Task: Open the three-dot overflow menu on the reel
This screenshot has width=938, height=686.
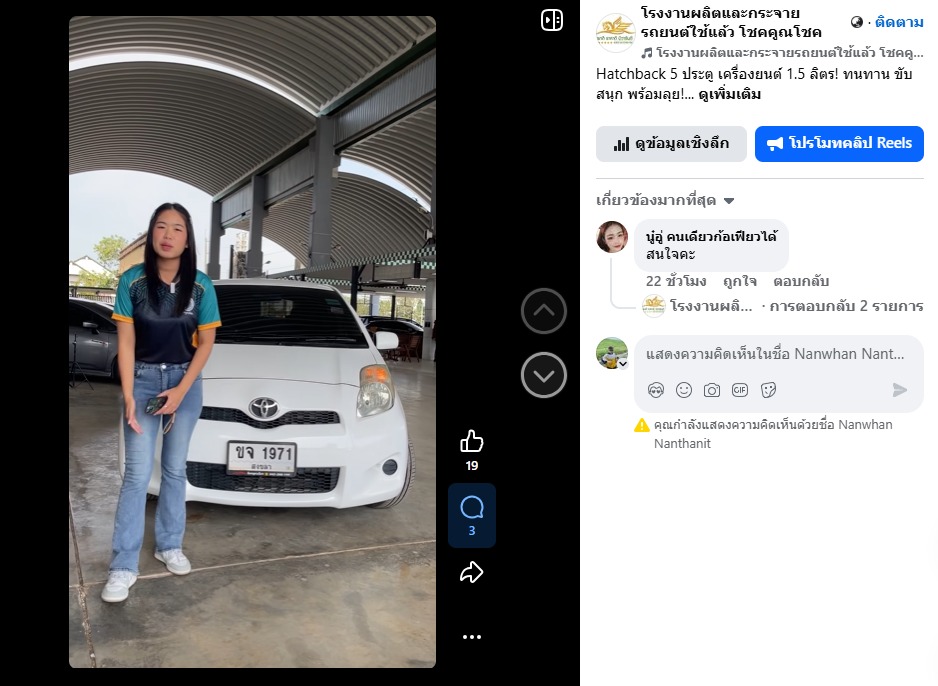Action: (472, 636)
